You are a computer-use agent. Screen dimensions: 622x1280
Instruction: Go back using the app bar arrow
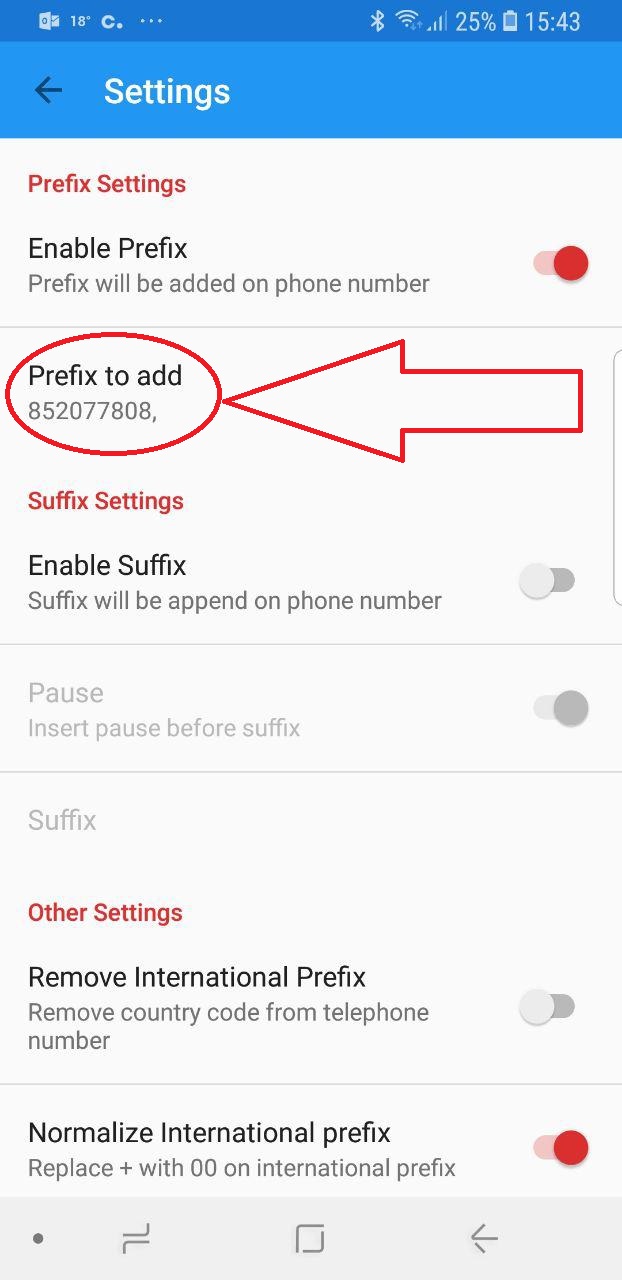pos(48,91)
